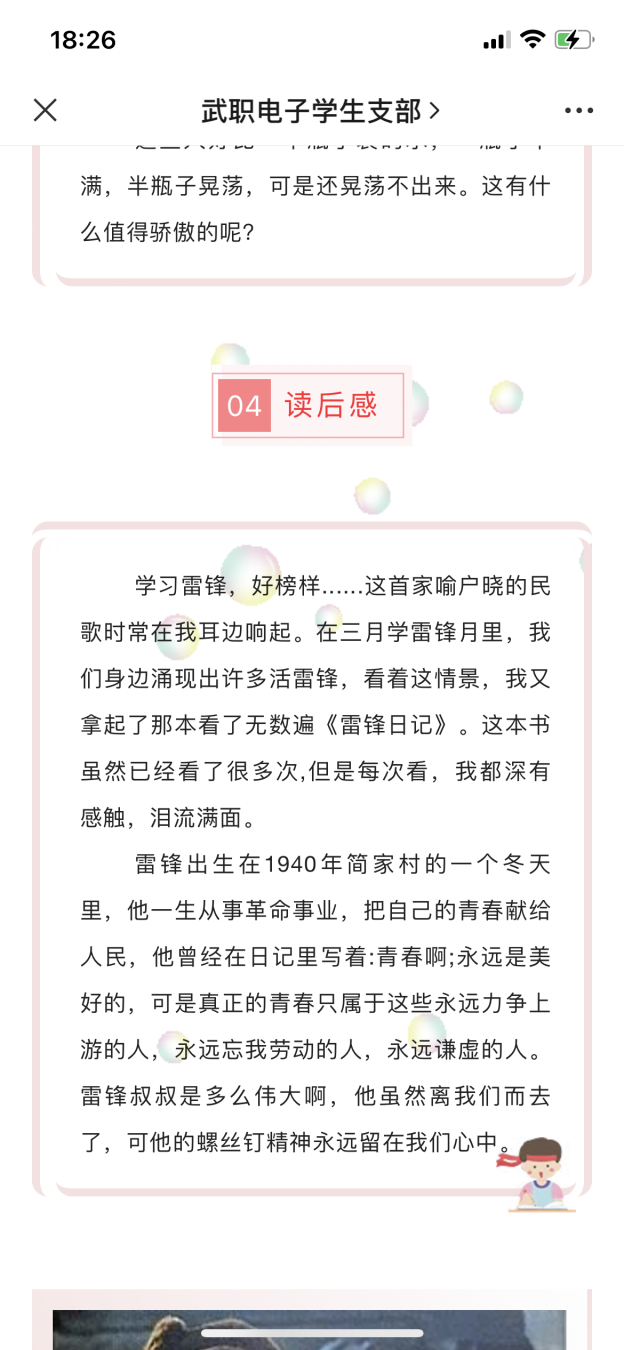
Task: Close the article page
Action: click(45, 110)
